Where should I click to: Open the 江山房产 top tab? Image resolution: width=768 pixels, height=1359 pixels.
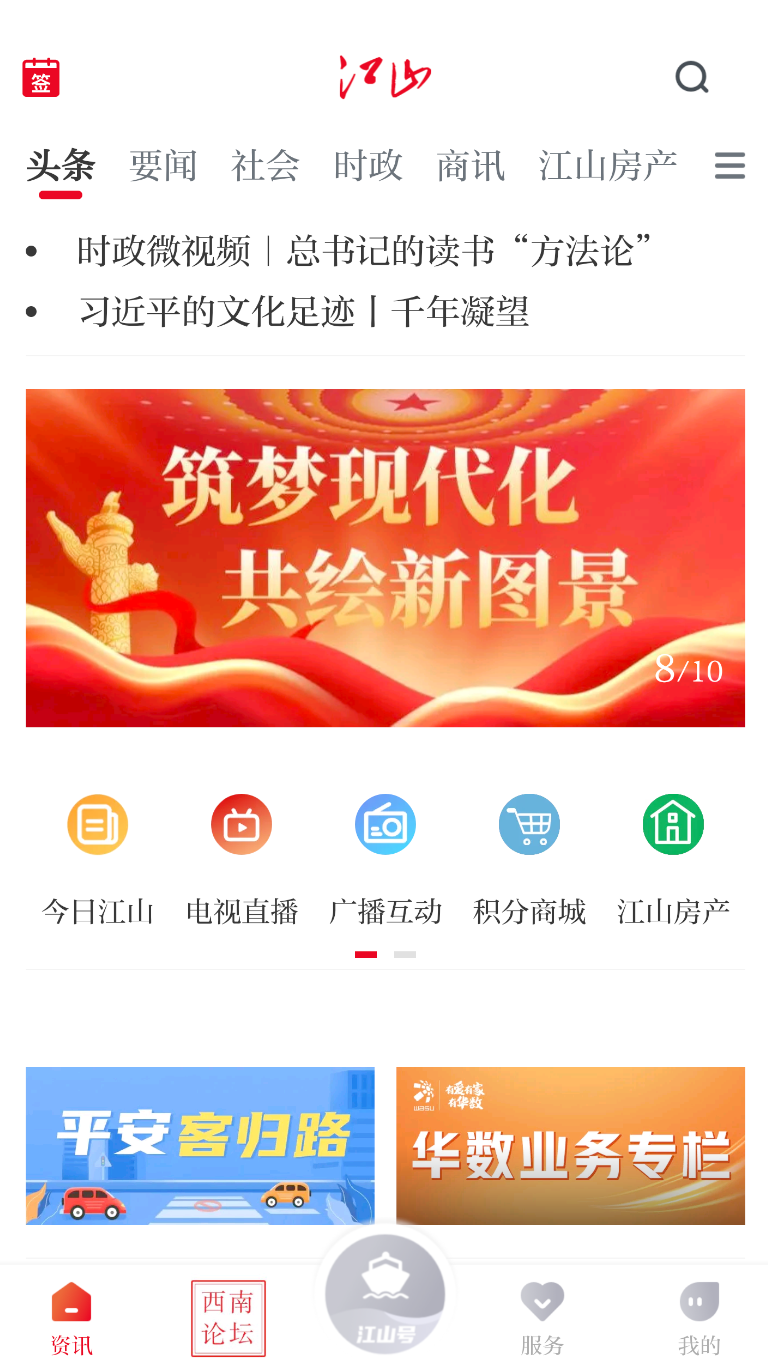pos(608,166)
